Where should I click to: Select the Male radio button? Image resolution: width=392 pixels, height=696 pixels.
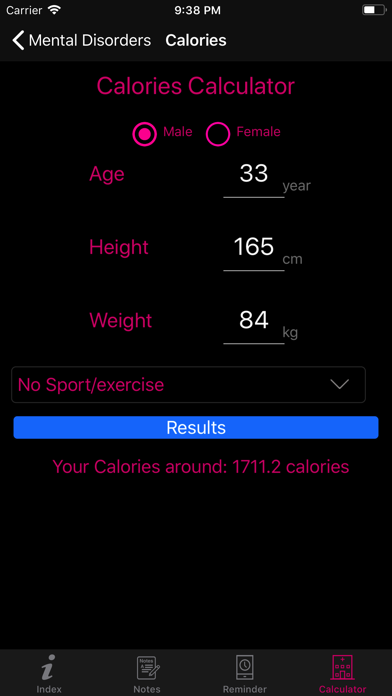(x=145, y=134)
